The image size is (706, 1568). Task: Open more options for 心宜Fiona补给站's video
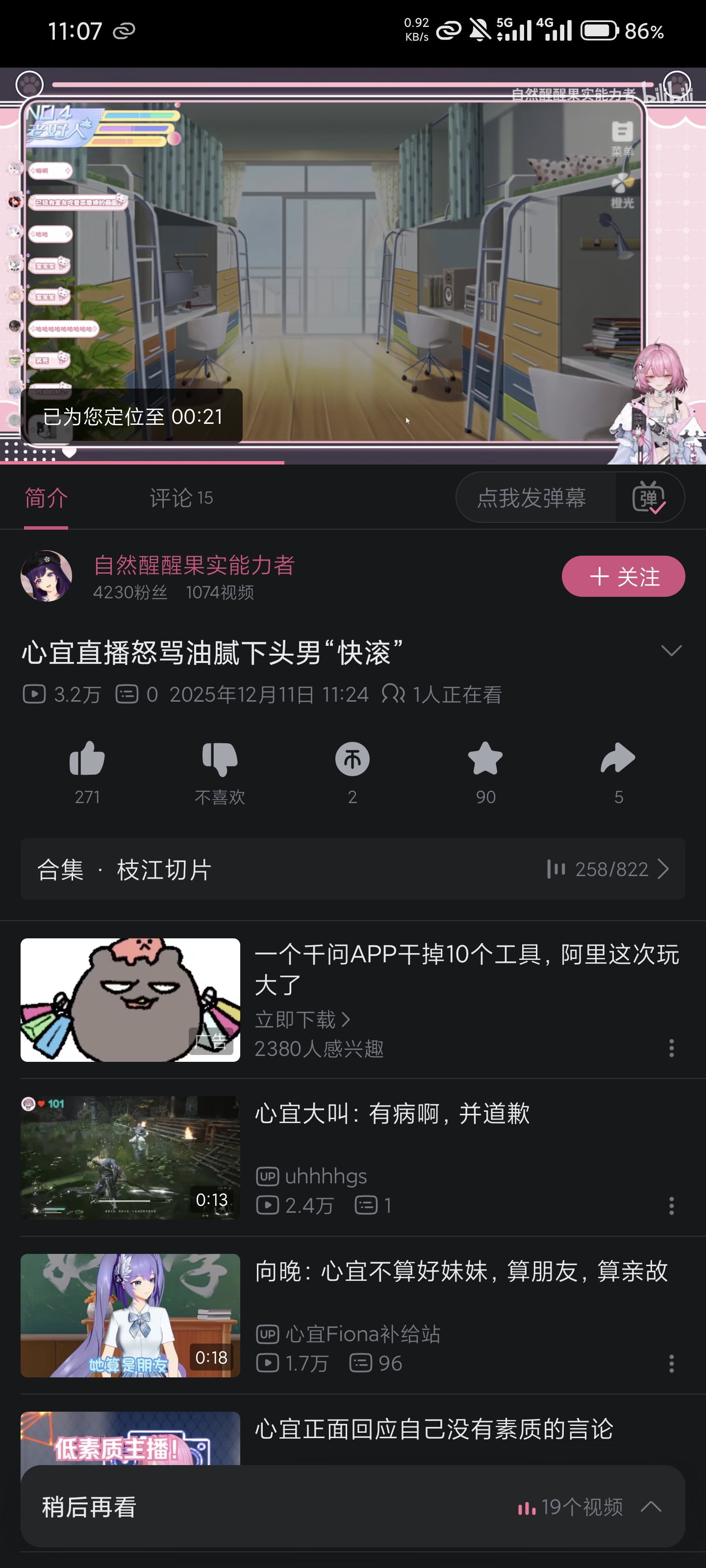tap(671, 1364)
